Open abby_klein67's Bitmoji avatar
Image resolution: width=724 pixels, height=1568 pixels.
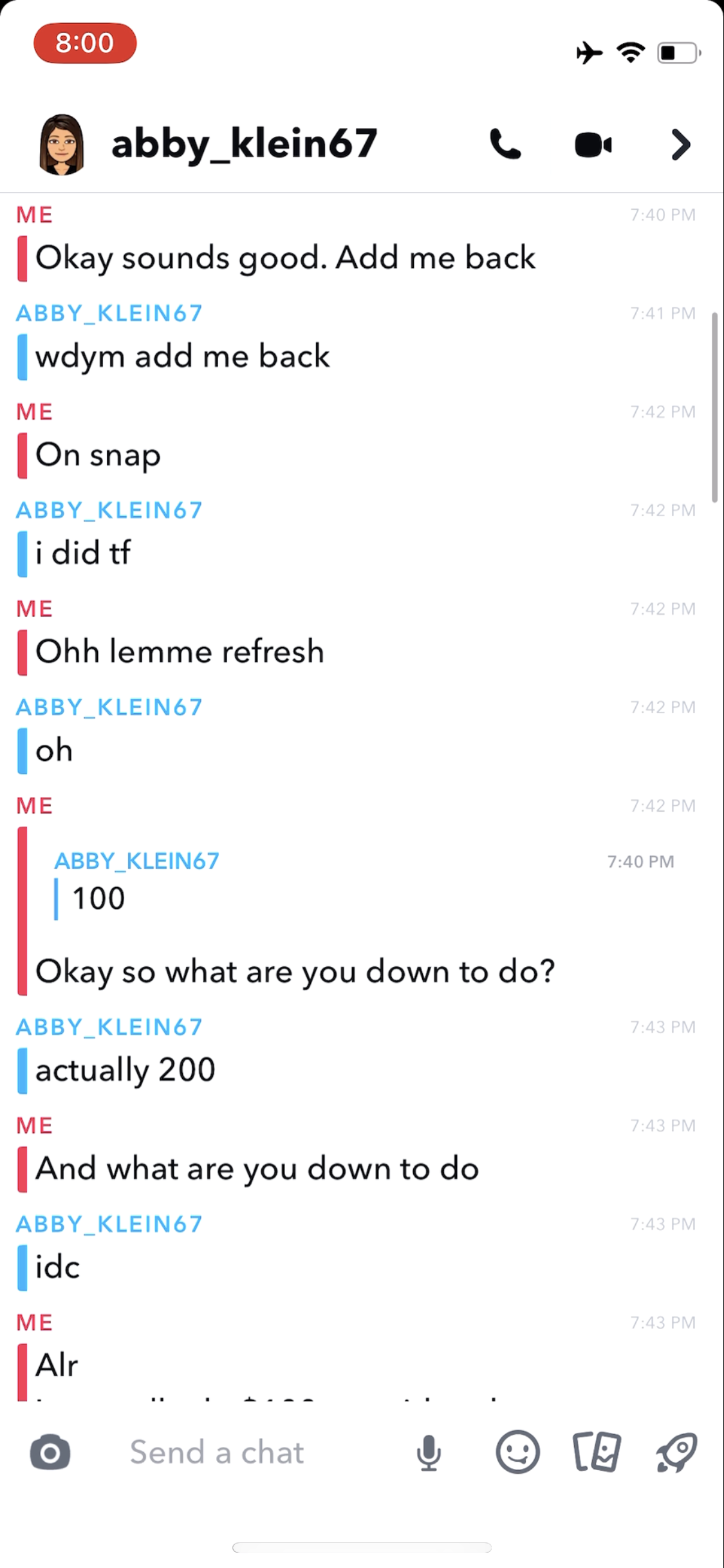61,144
